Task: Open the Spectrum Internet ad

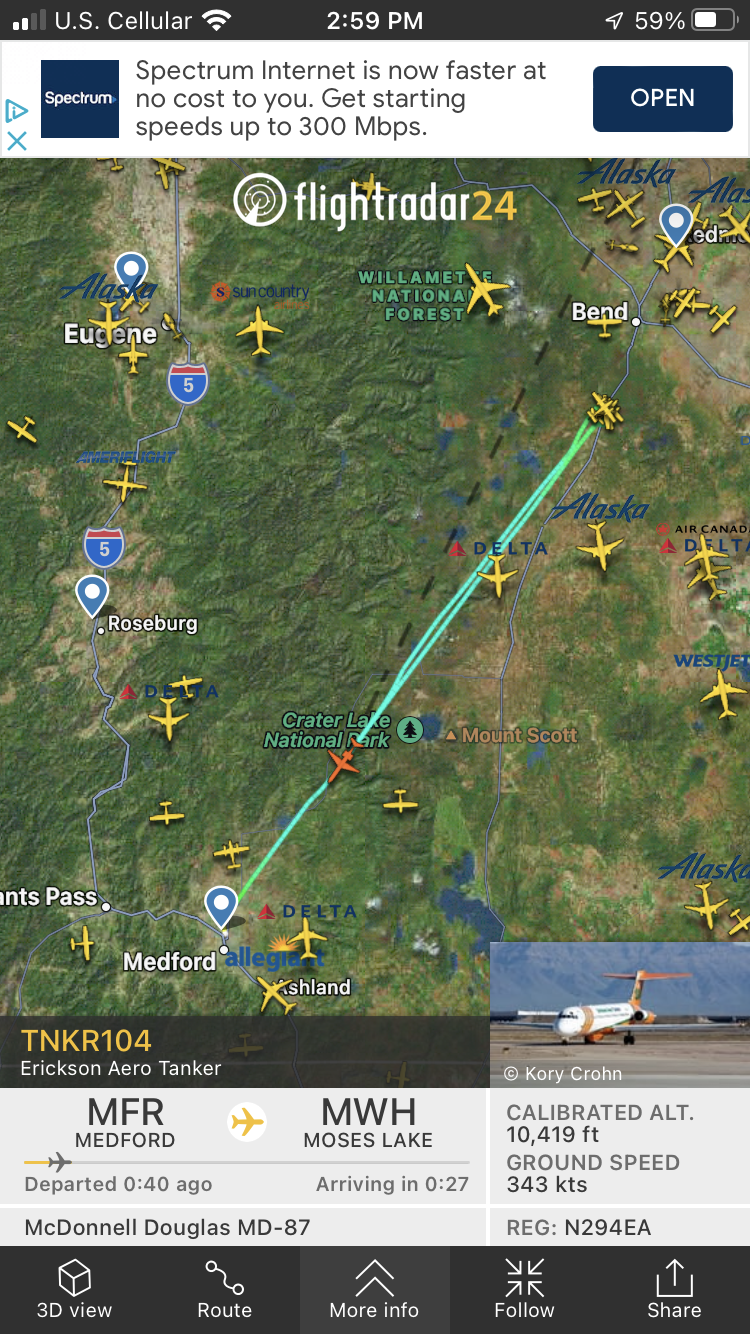Action: coord(662,98)
